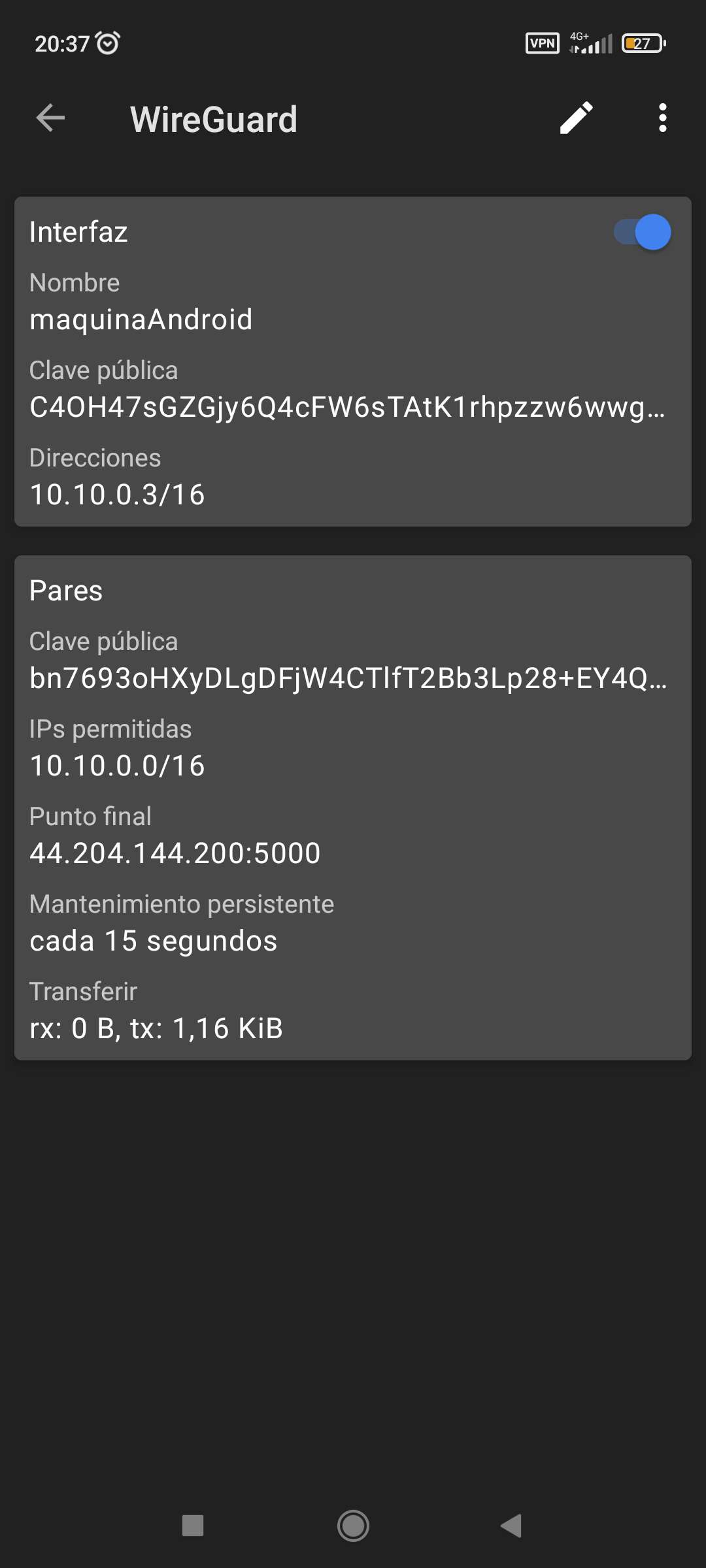This screenshot has width=706, height=1568.
Task: Go back with the app bar arrow
Action: tap(50, 118)
